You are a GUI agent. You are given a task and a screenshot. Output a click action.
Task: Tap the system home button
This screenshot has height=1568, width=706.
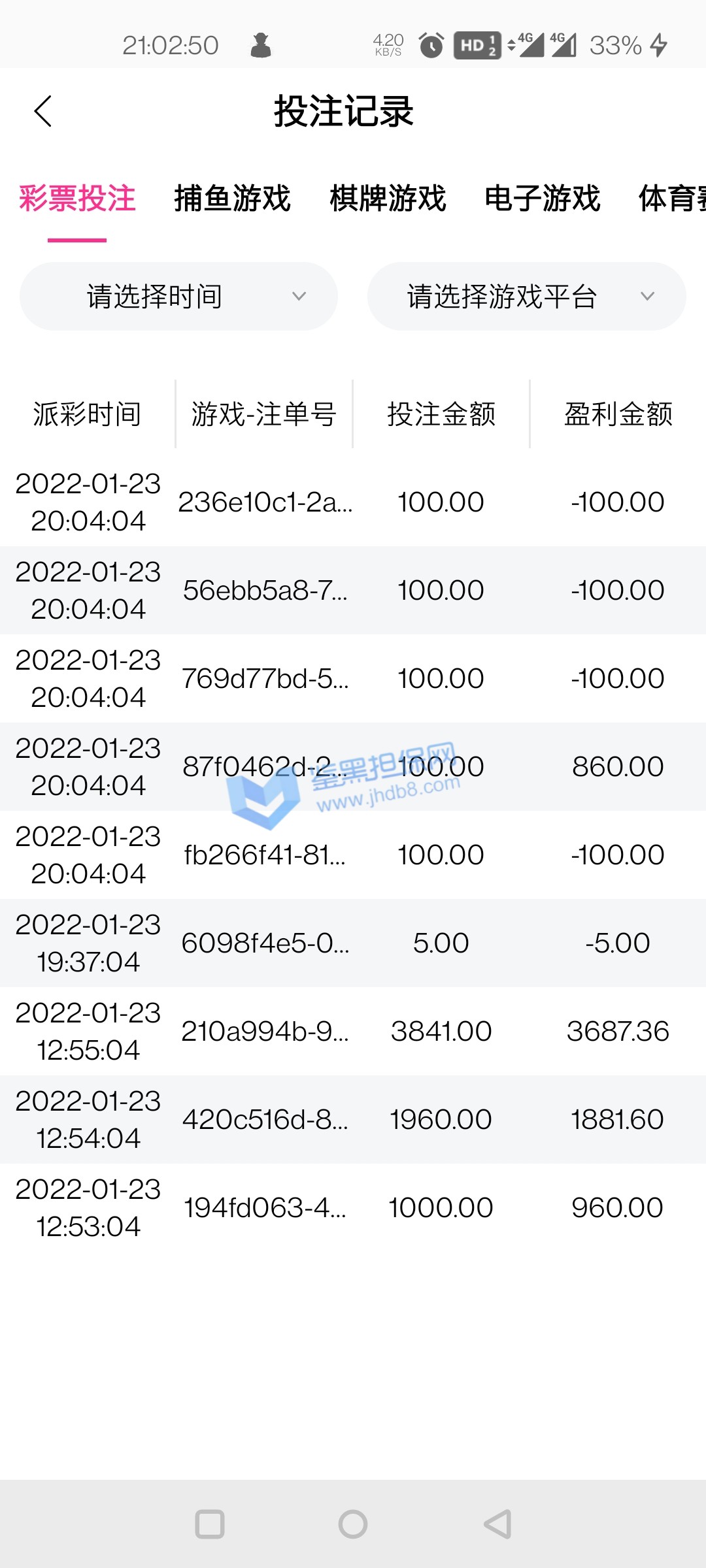353,1524
